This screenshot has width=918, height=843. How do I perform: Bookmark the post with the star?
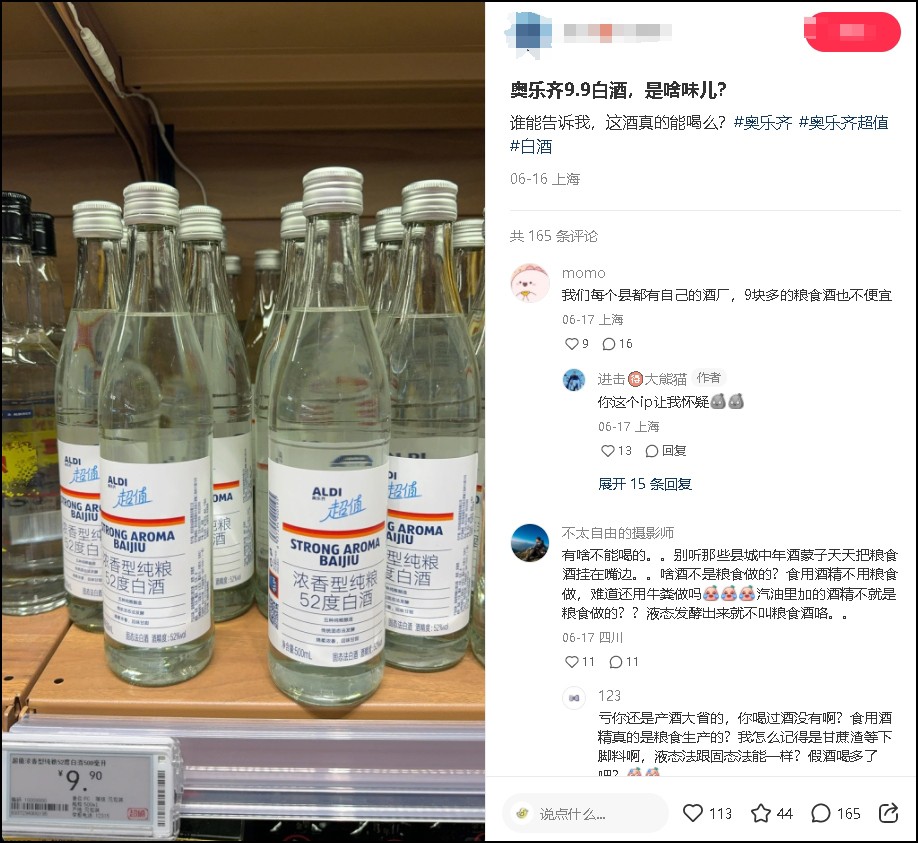[x=761, y=813]
